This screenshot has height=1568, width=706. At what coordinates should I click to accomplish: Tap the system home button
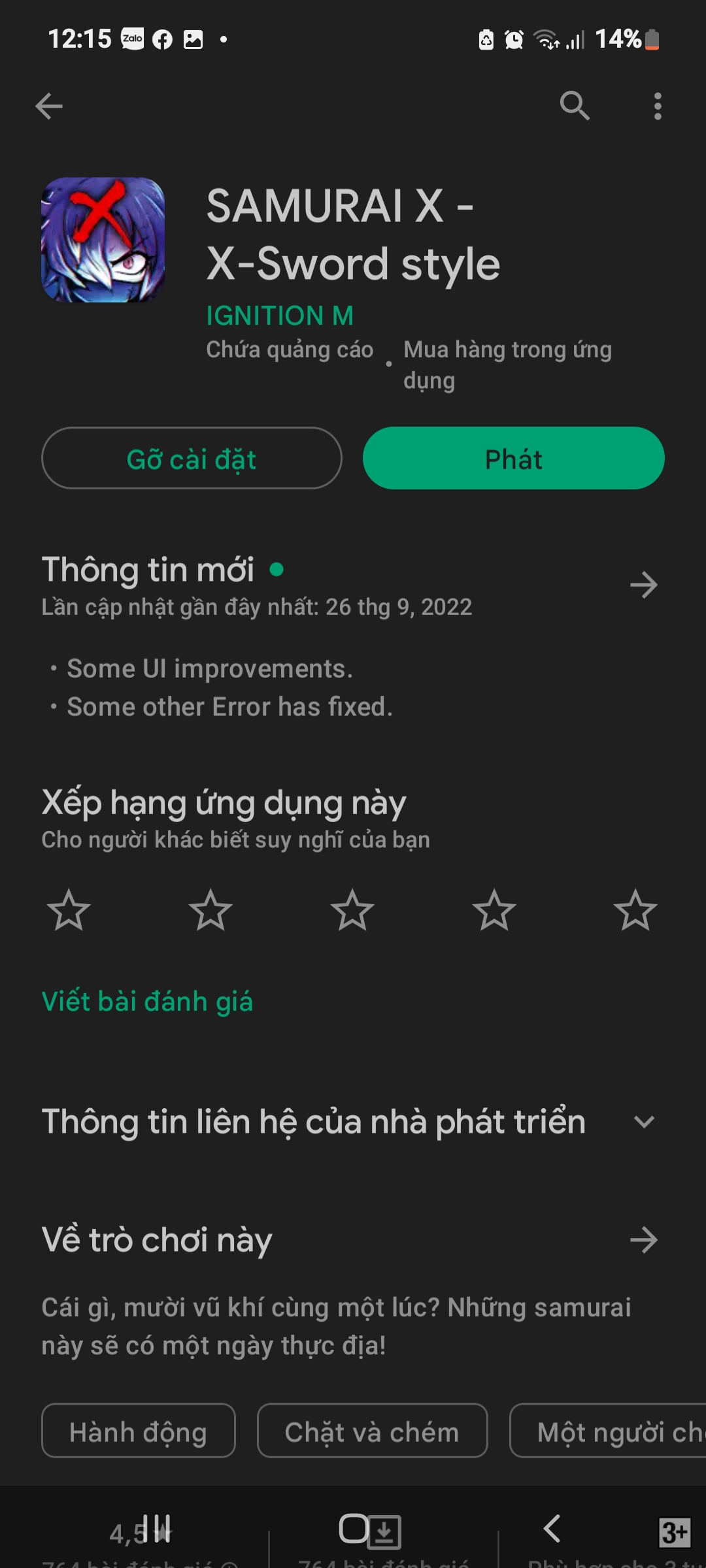click(x=354, y=1529)
